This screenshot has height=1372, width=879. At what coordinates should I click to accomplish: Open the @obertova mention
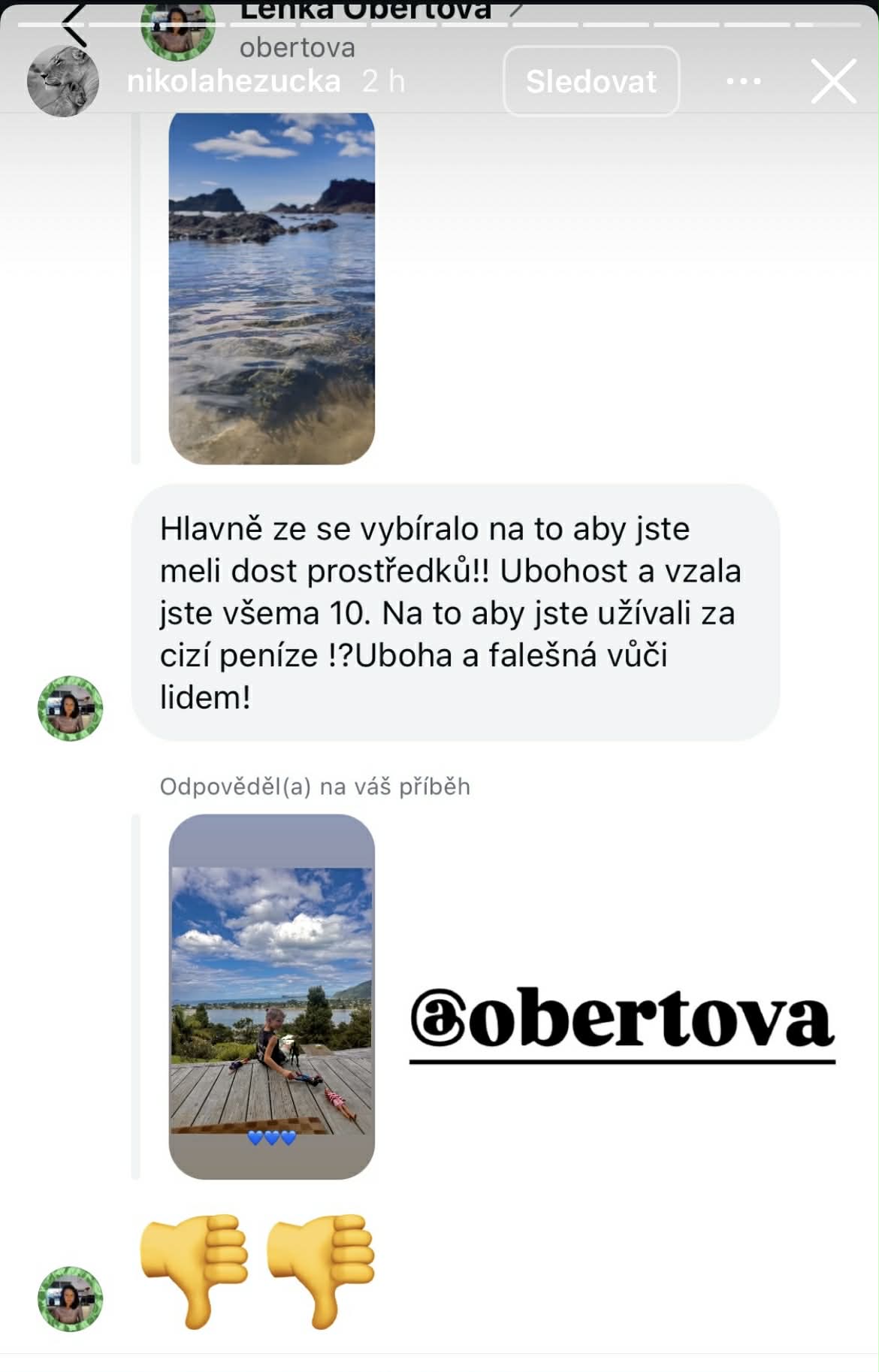tap(622, 1019)
